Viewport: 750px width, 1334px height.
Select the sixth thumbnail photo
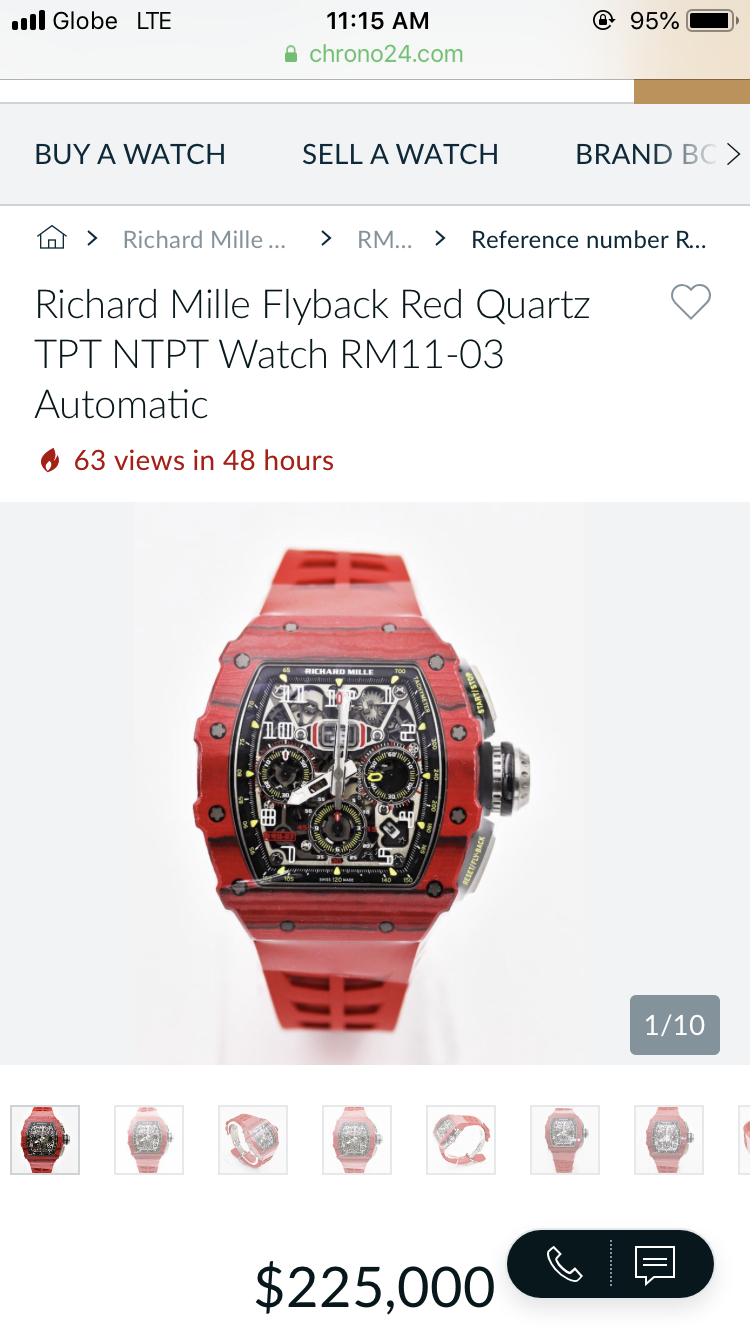(x=565, y=1139)
